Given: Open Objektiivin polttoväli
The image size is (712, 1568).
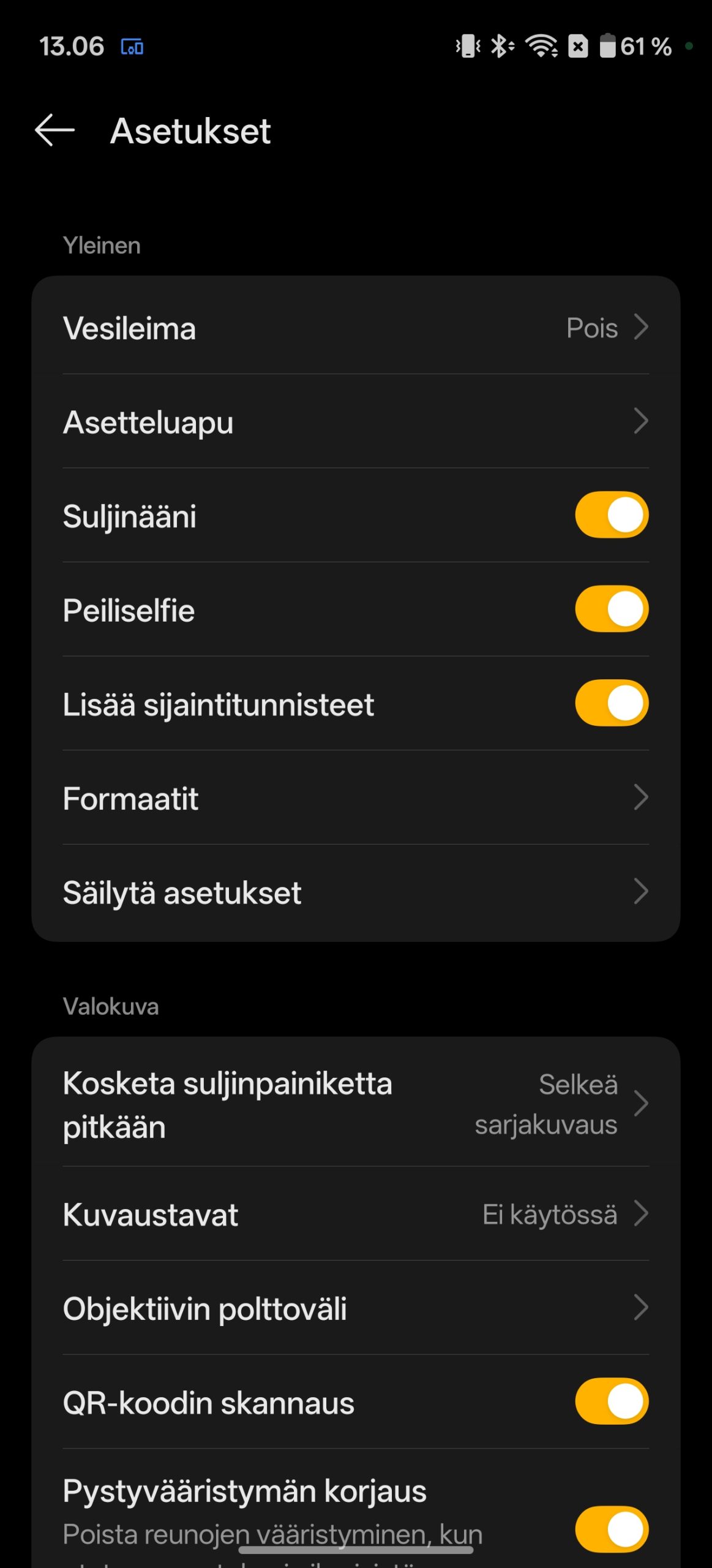Looking at the screenshot, I should coord(355,1309).
